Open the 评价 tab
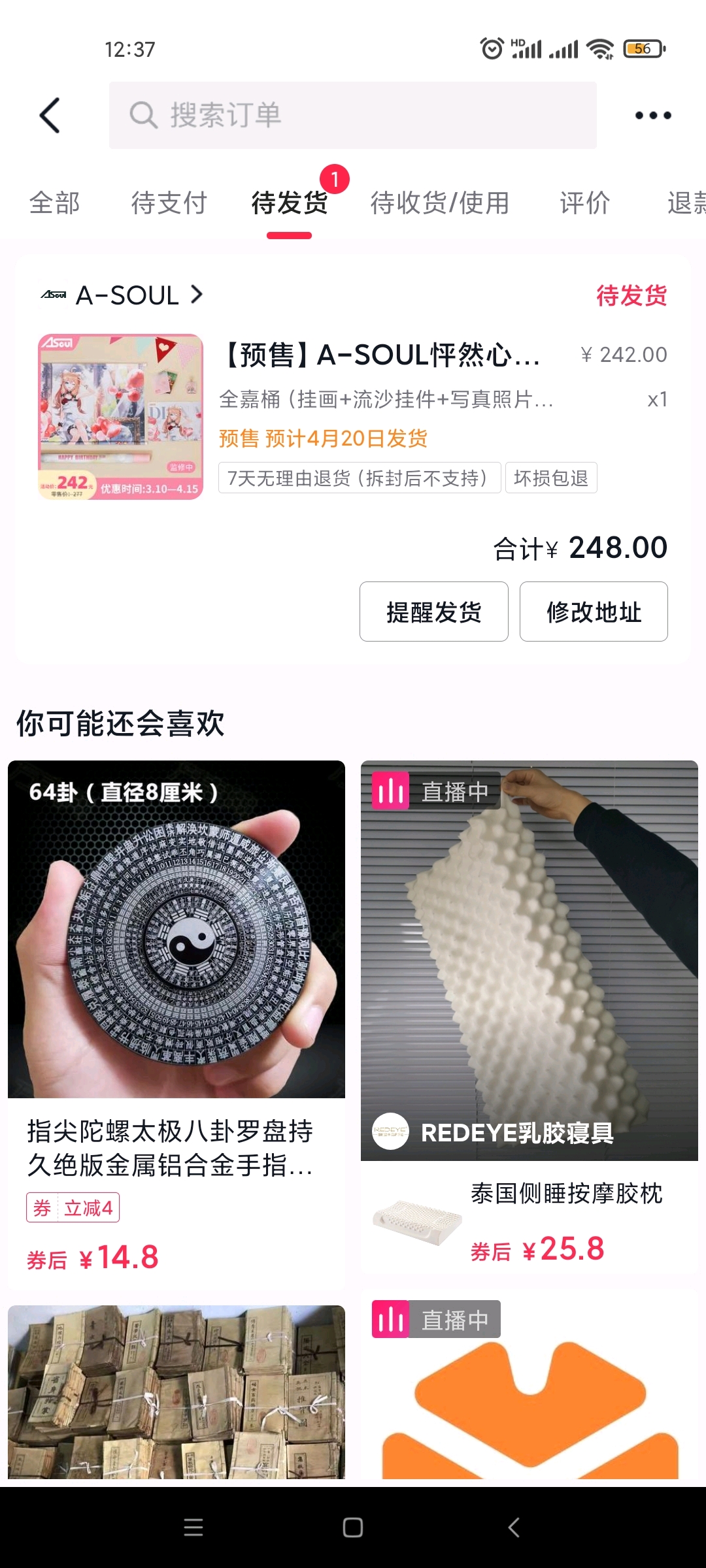Image resolution: width=706 pixels, height=1568 pixels. tap(584, 203)
